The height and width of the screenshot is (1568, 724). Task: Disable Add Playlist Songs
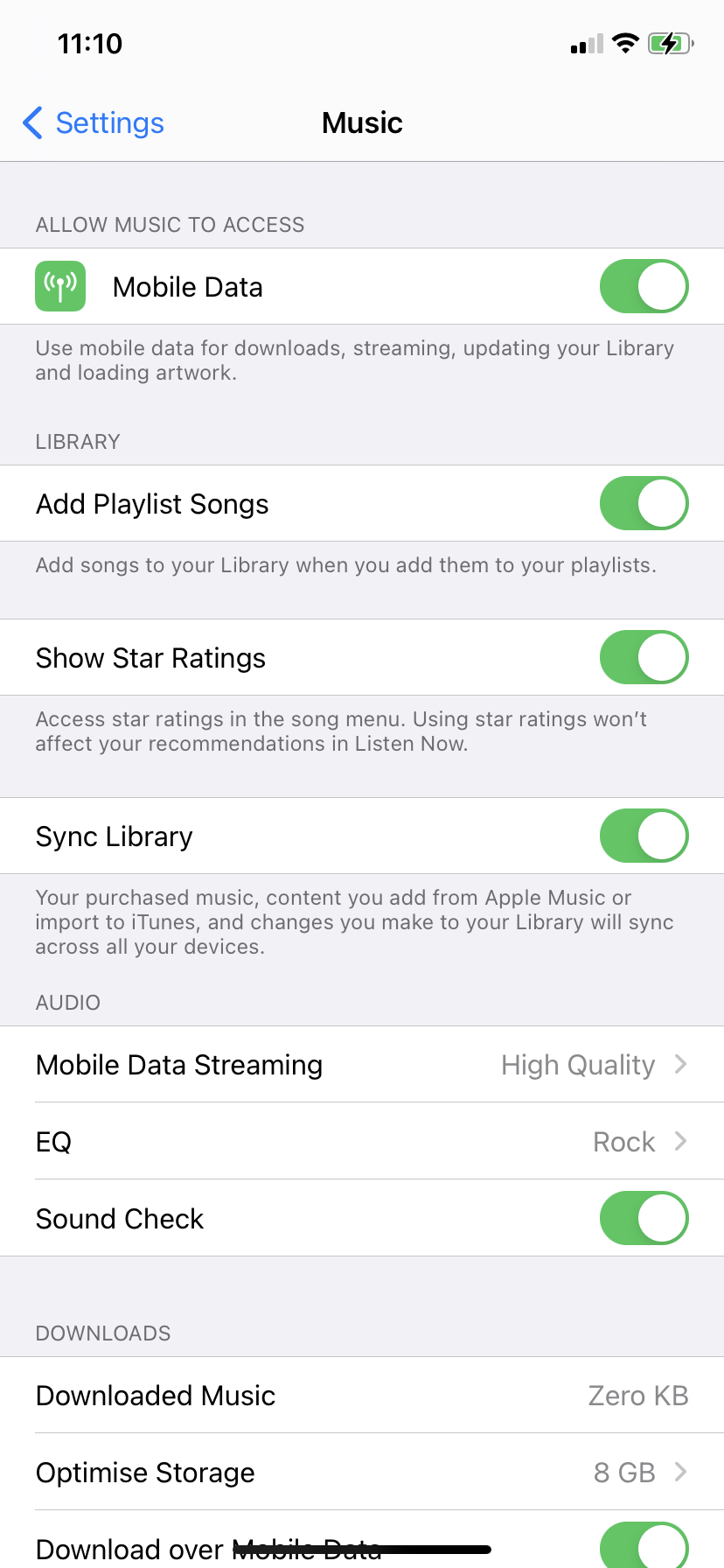(x=644, y=503)
